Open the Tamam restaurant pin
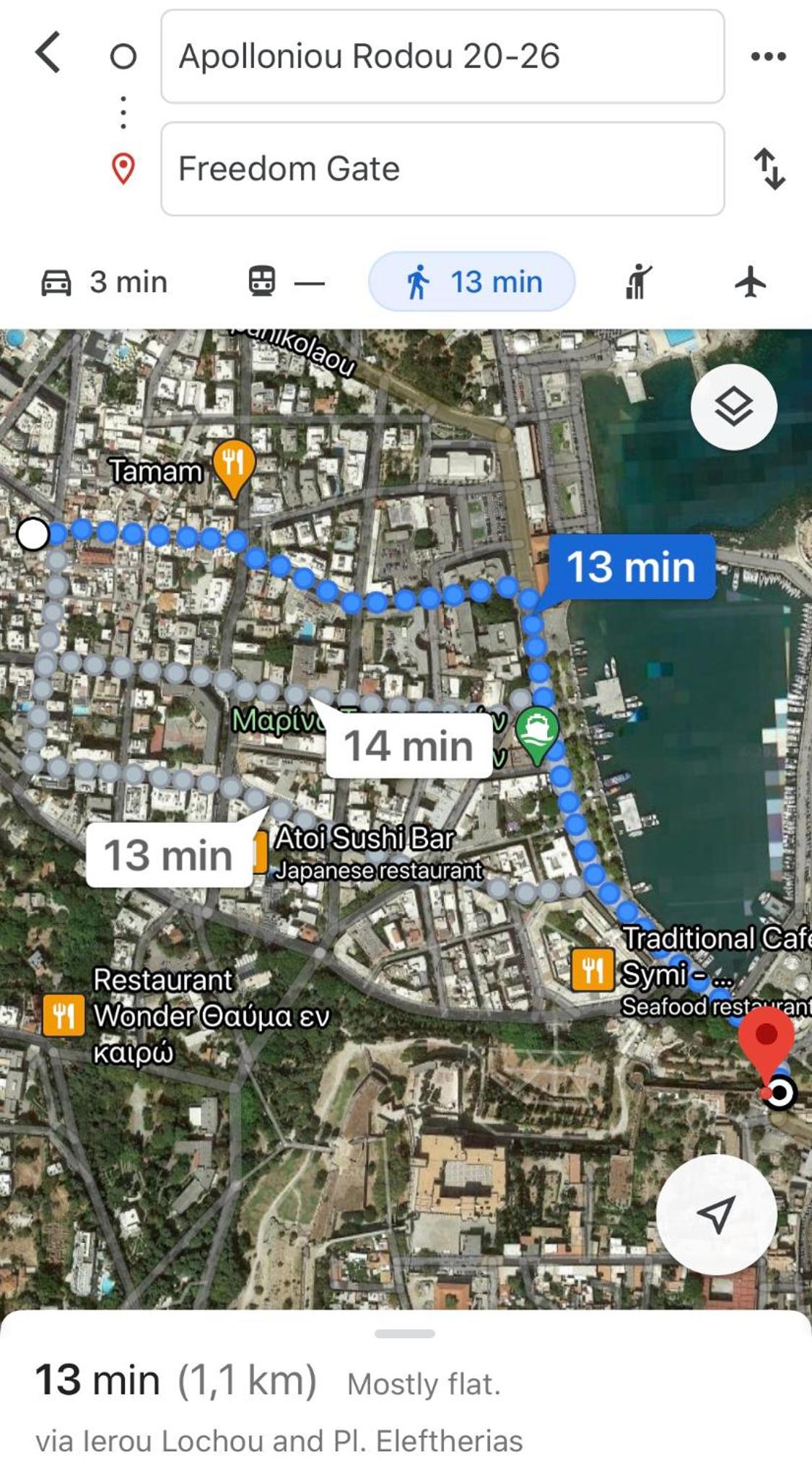 coord(234,464)
